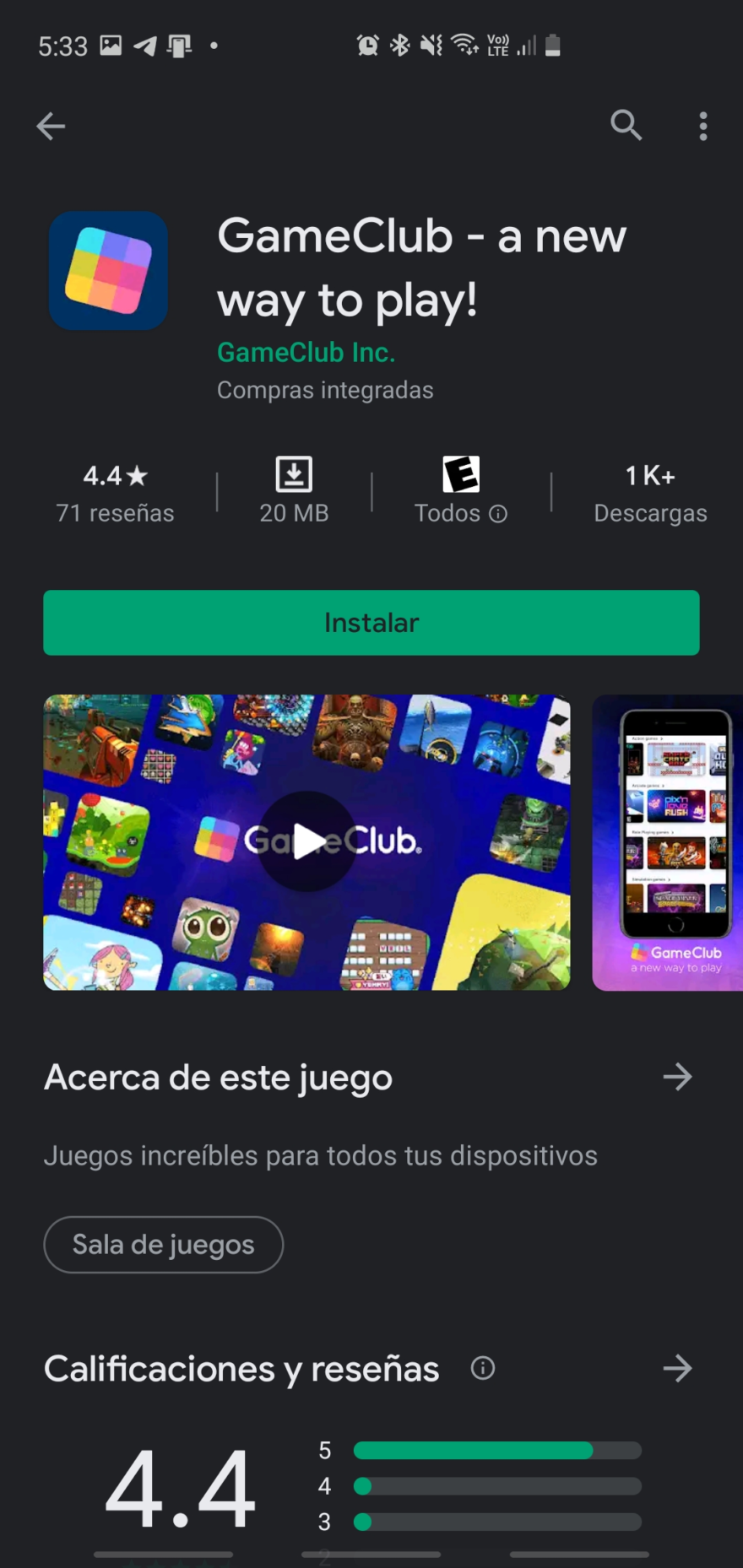Open the overflow menu at top right
The width and height of the screenshot is (743, 1568).
[x=703, y=125]
